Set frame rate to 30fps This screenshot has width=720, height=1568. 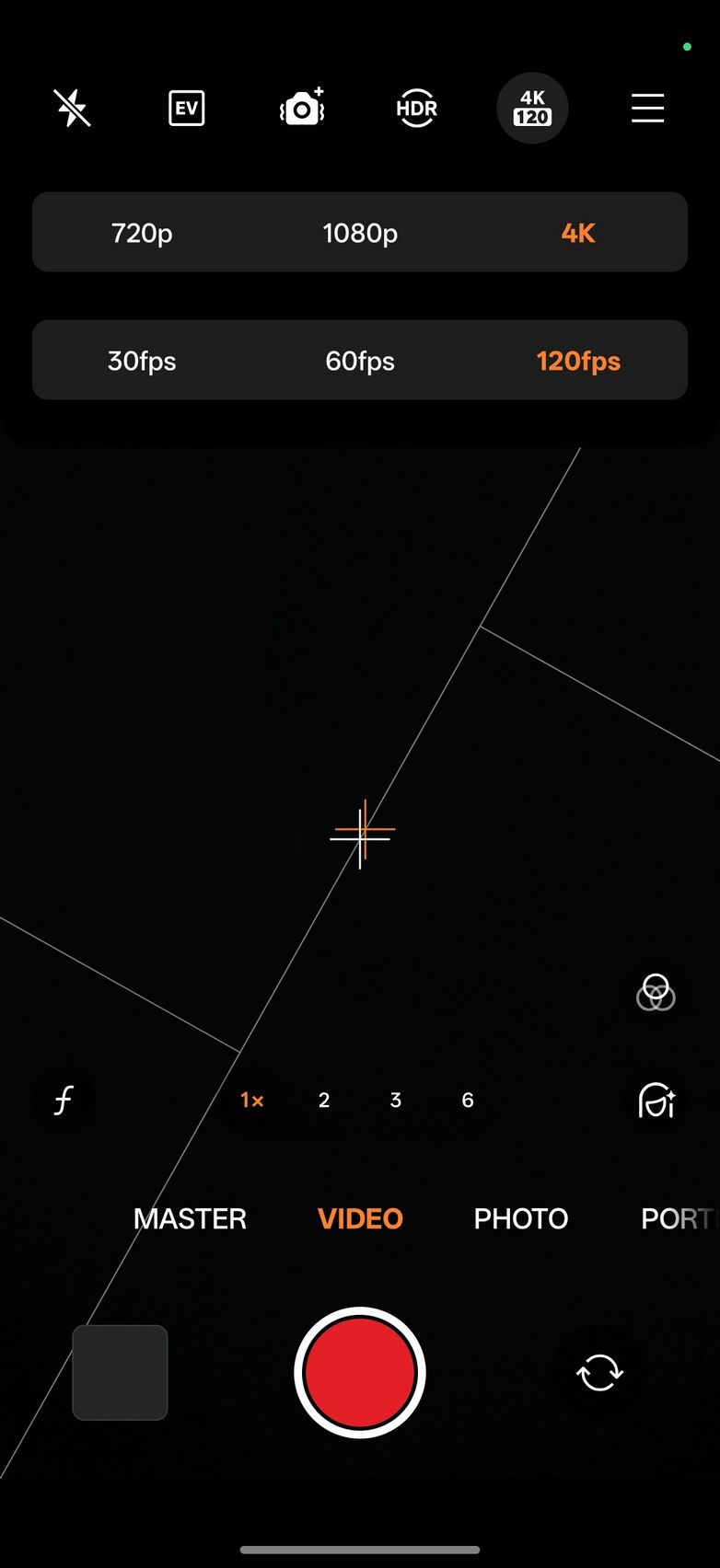(142, 361)
